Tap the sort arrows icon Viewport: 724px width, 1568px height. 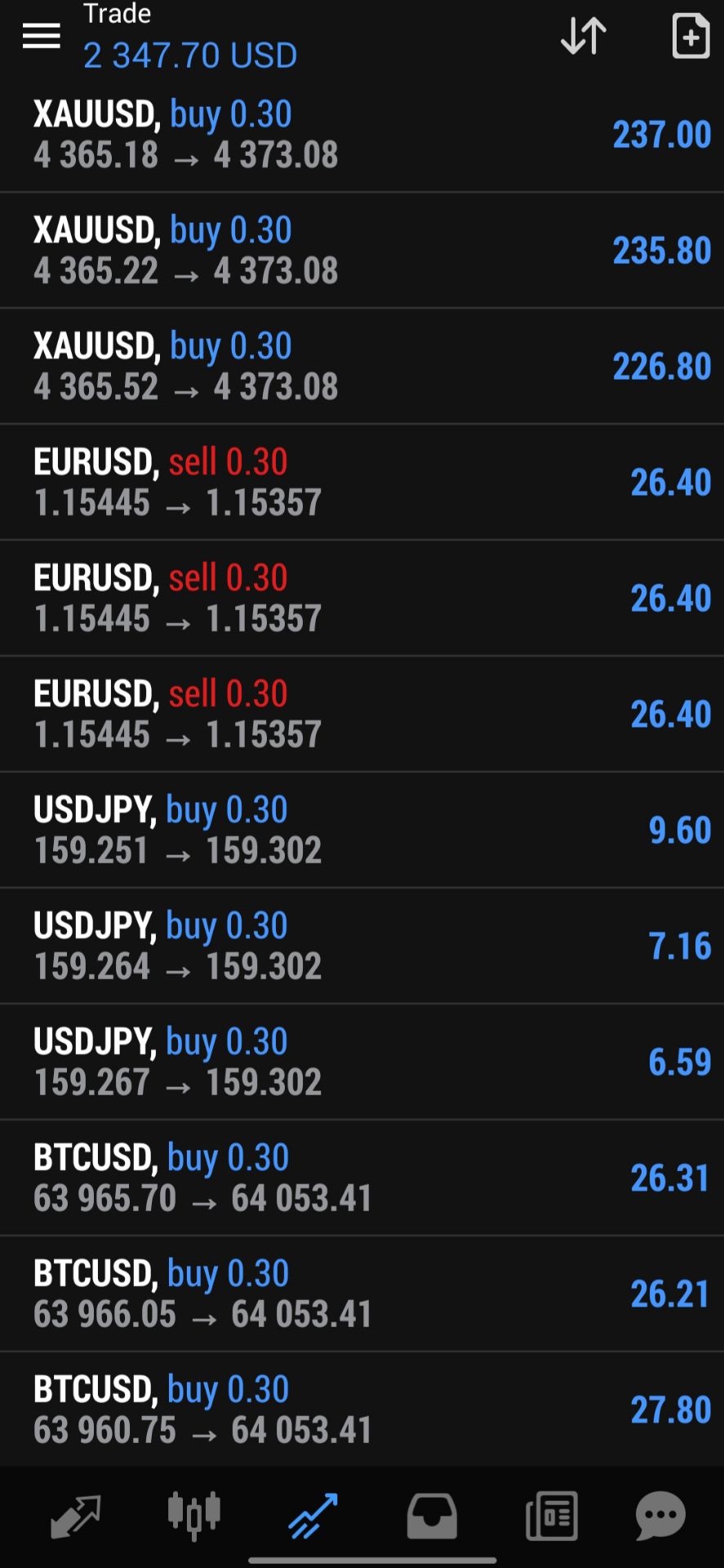[x=584, y=36]
